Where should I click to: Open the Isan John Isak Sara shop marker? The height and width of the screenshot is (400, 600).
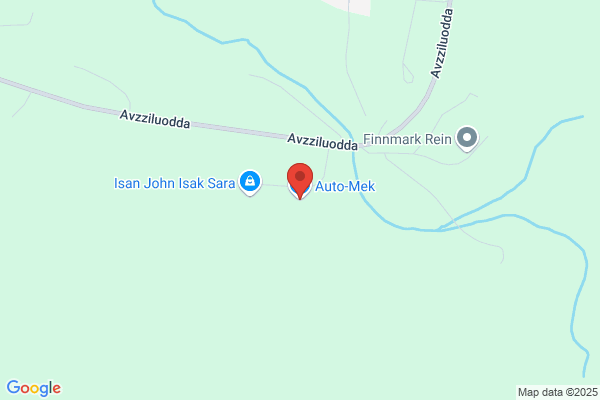tap(250, 182)
